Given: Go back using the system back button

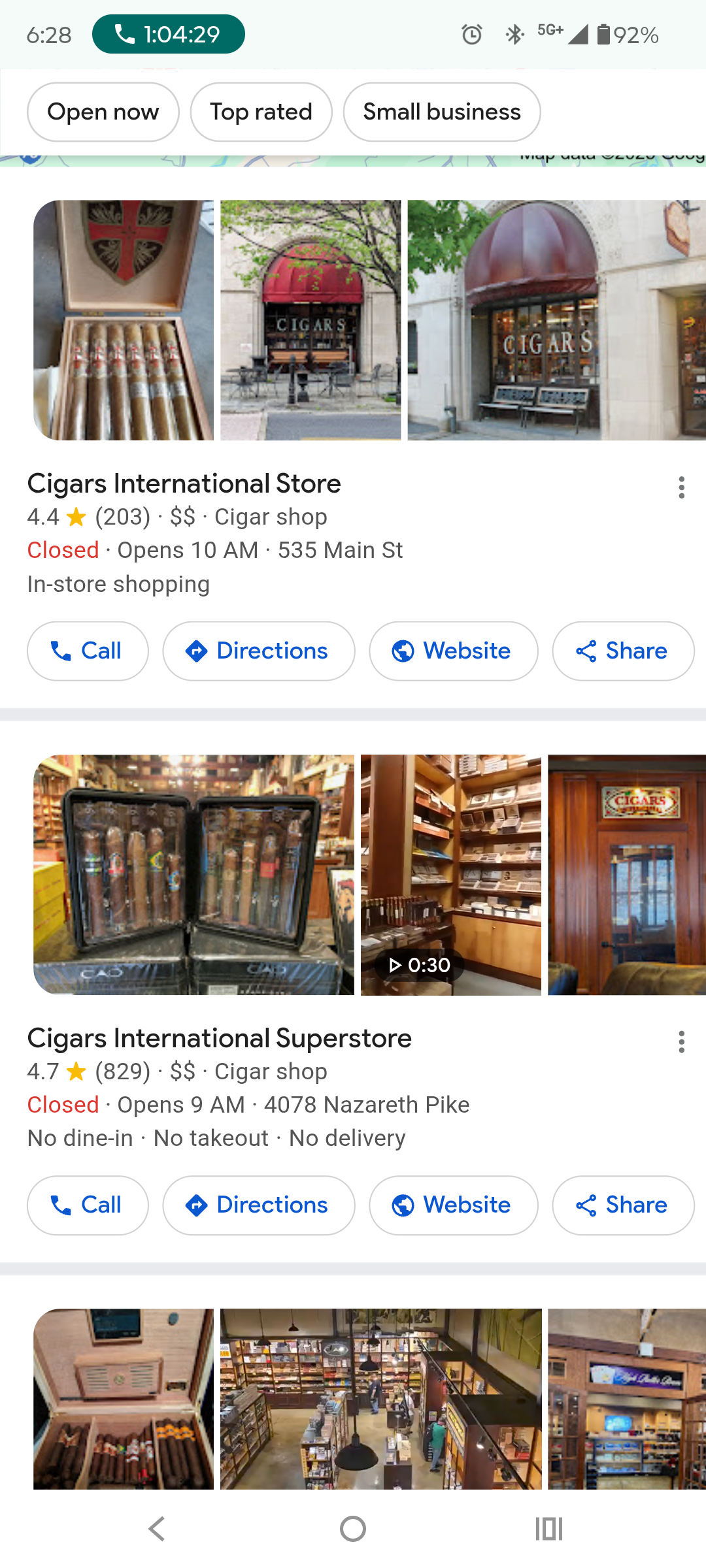Looking at the screenshot, I should point(156,1529).
